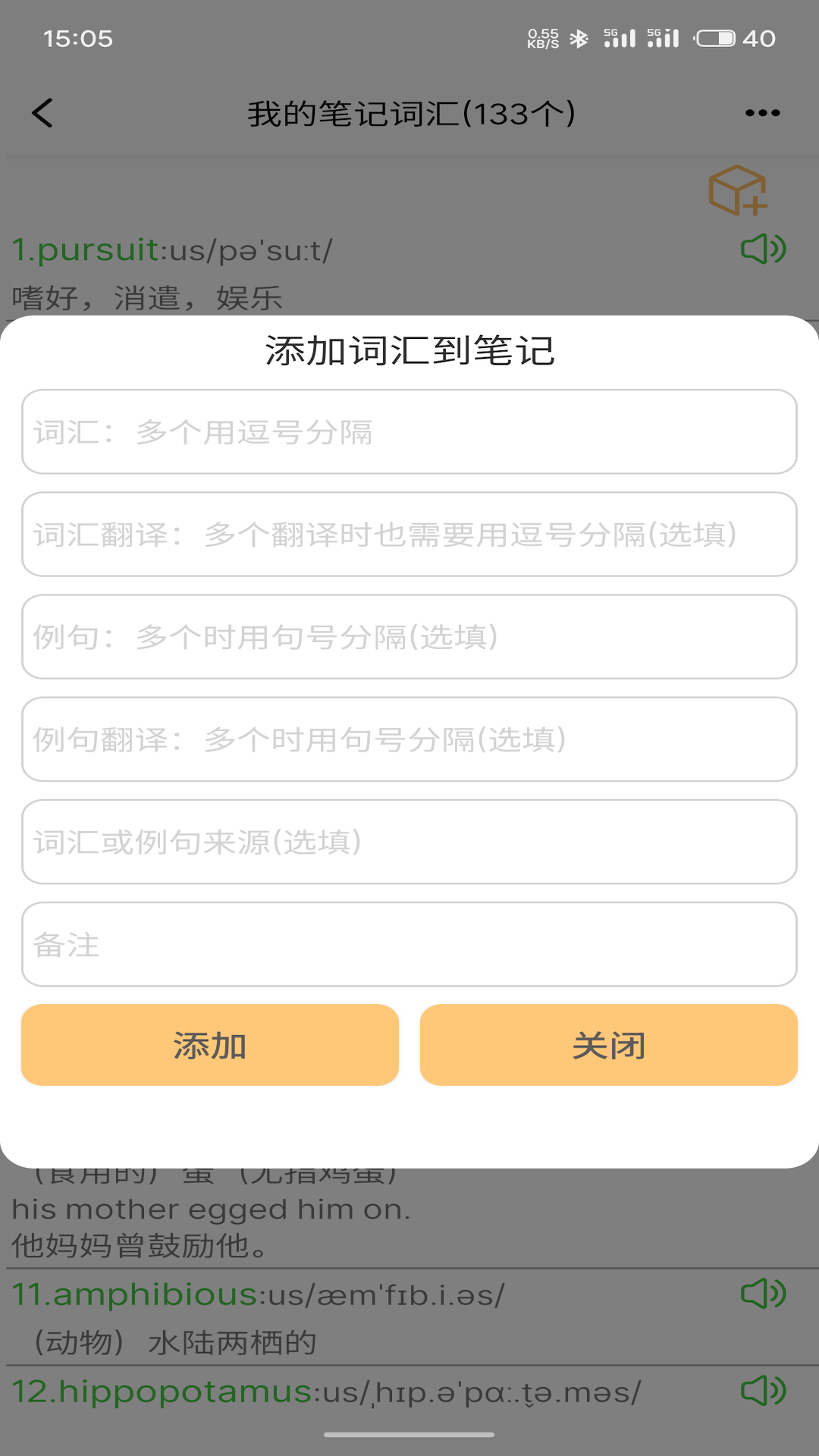Play pronunciation for the word pursuit

(x=764, y=248)
